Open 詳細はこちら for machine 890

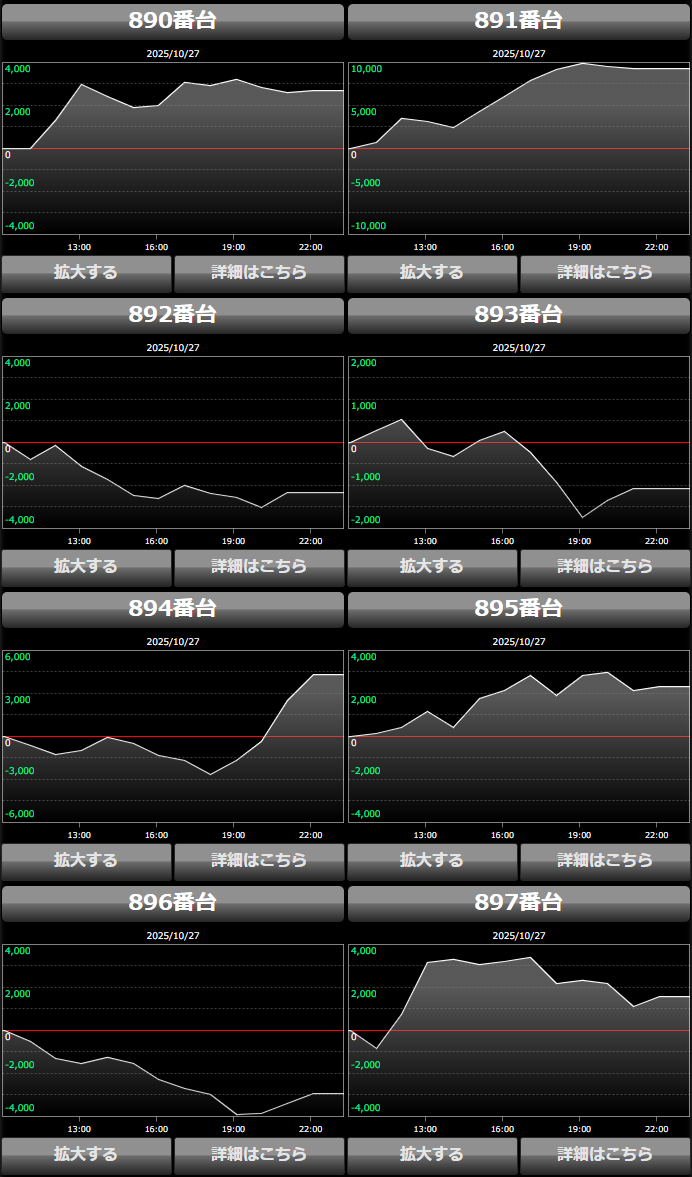coord(259,272)
